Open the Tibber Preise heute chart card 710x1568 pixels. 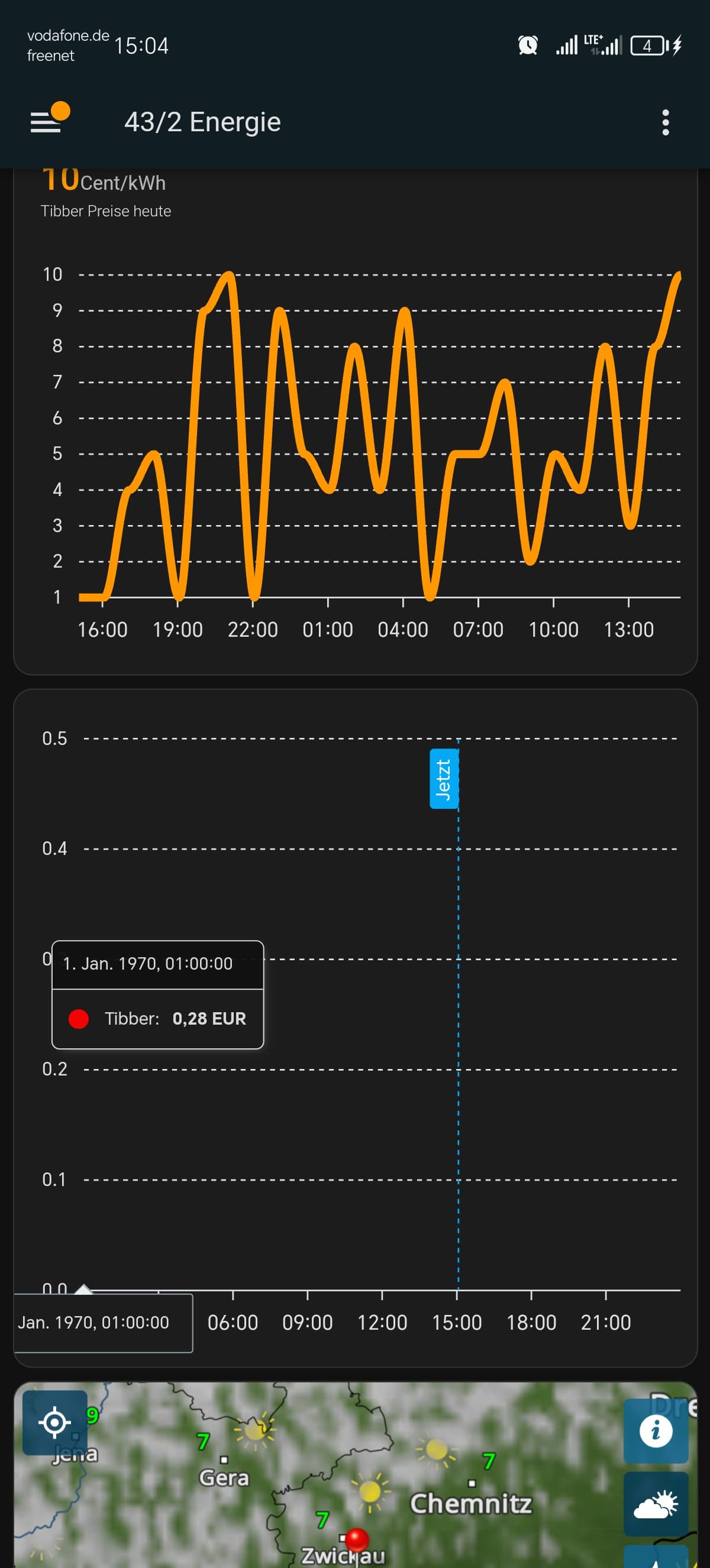(355, 421)
